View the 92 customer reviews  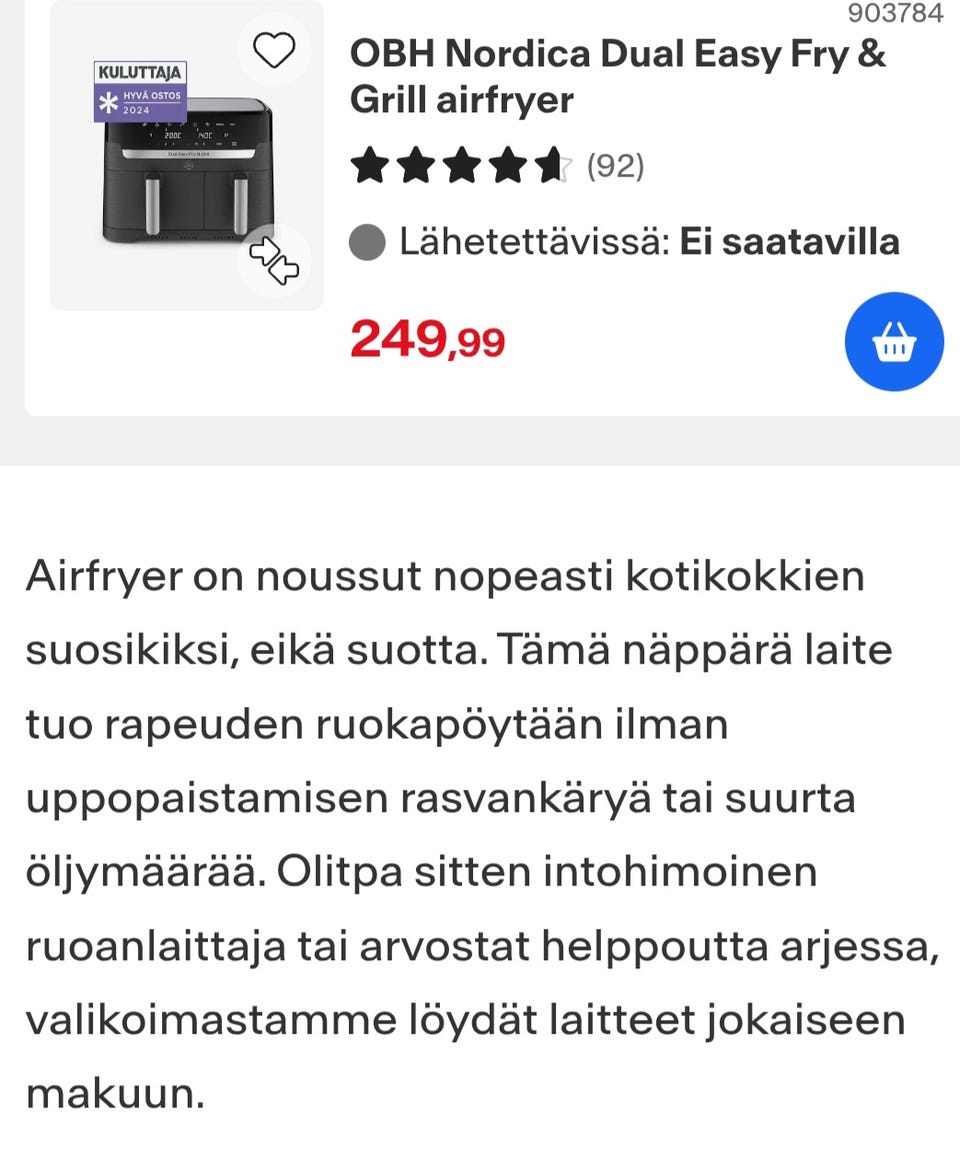tap(617, 166)
